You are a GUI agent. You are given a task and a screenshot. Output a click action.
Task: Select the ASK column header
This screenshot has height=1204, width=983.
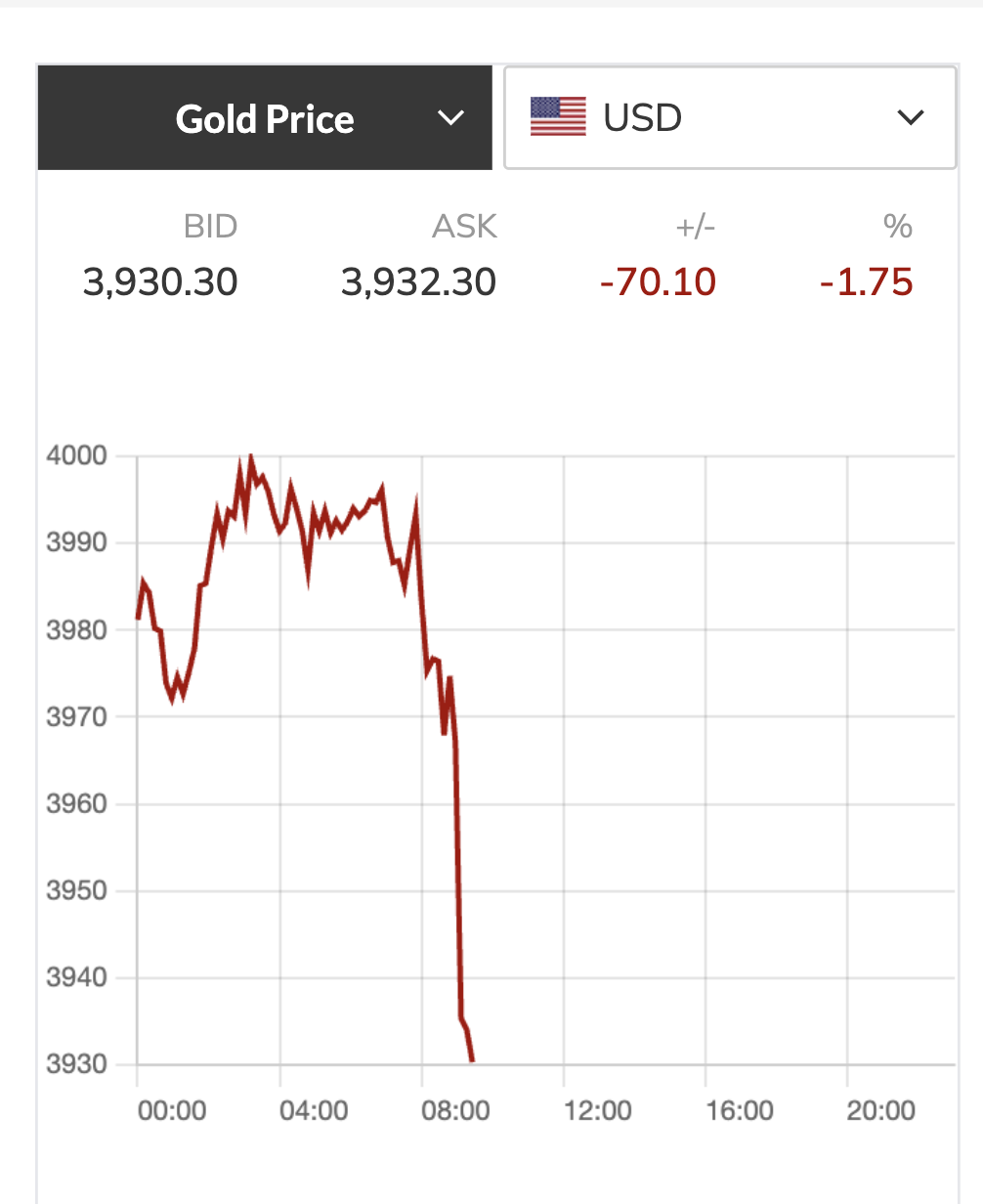point(465,226)
